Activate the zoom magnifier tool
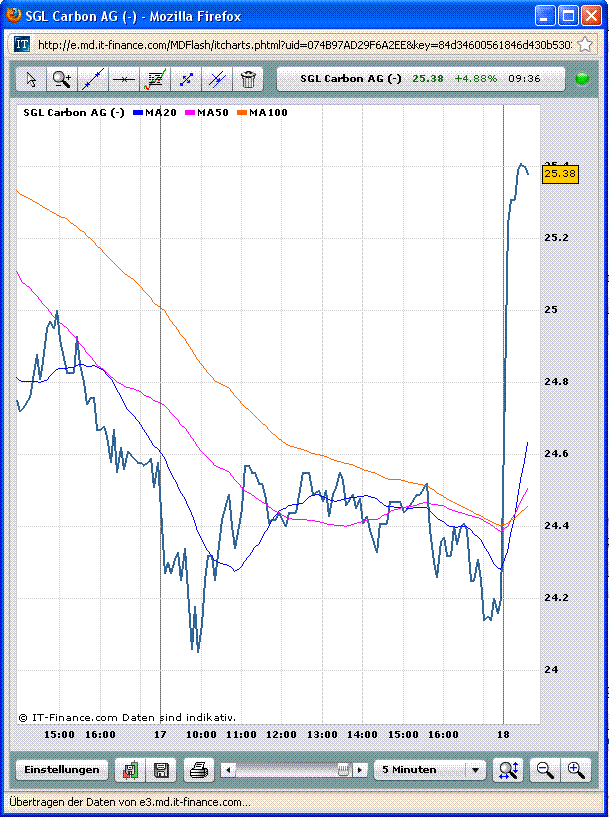609x817 pixels. coord(62,79)
